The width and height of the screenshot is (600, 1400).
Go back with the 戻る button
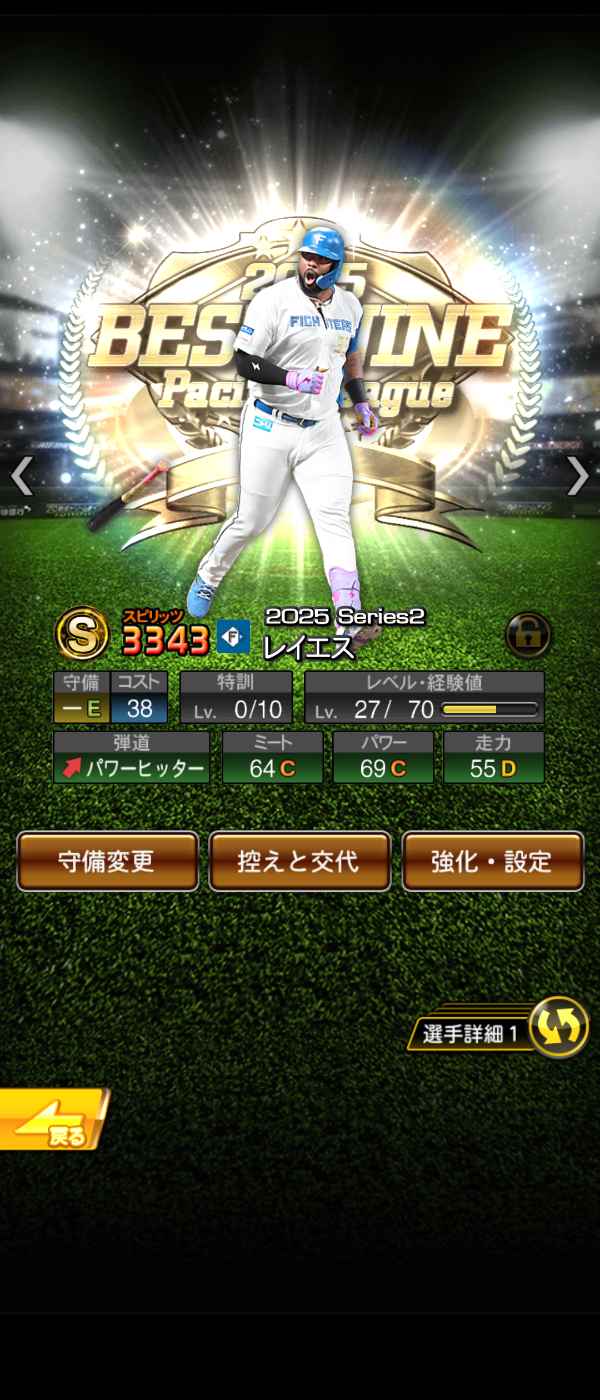[x=50, y=1120]
